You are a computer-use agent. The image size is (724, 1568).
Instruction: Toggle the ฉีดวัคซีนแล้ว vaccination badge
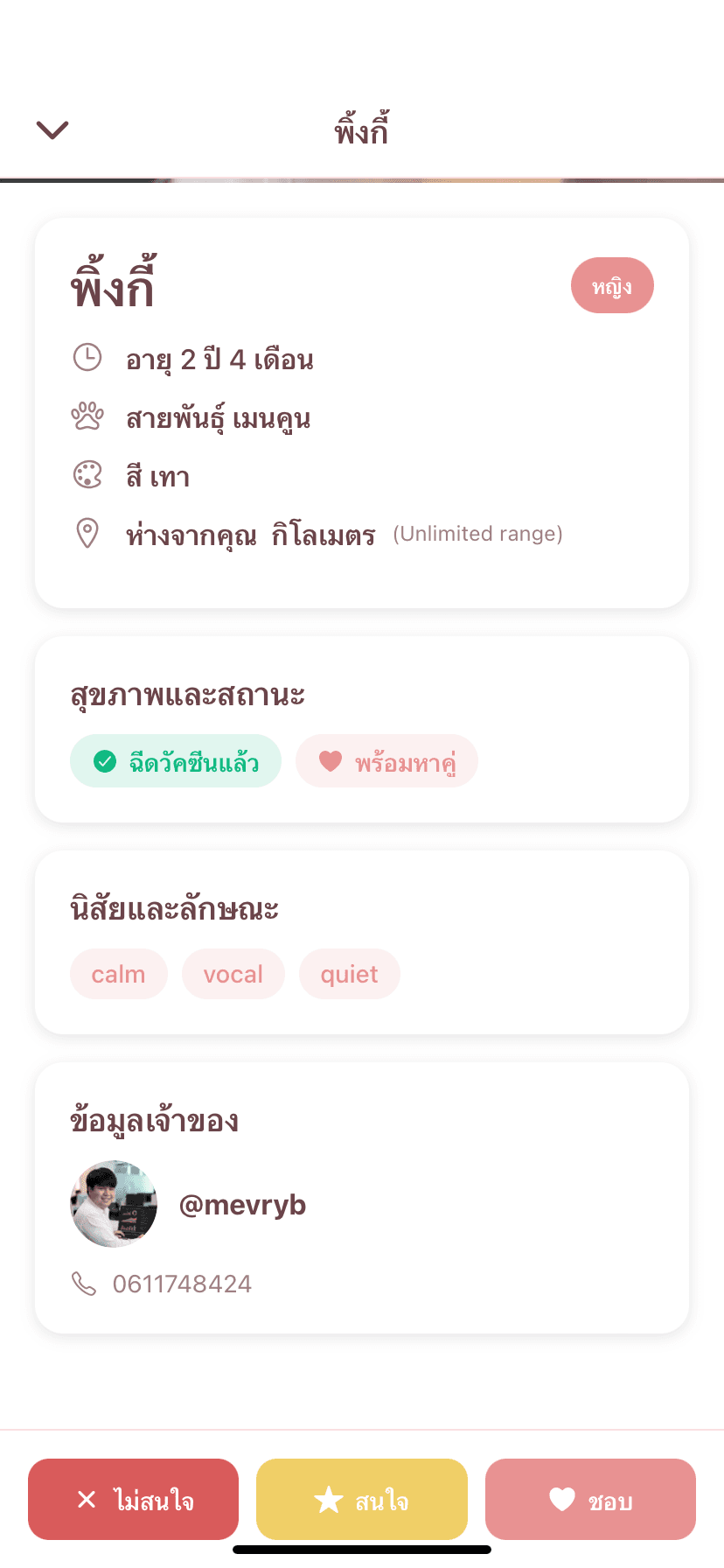[175, 760]
